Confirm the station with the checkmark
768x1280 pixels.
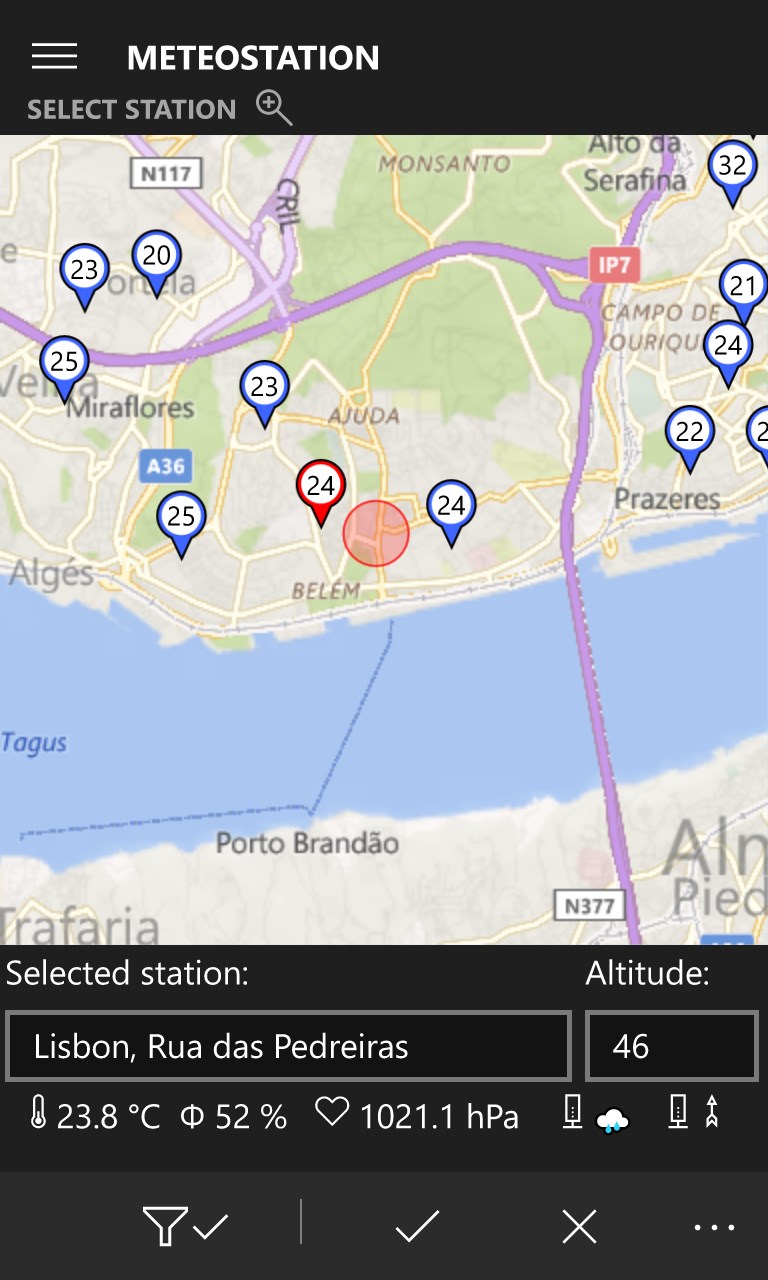[417, 1225]
